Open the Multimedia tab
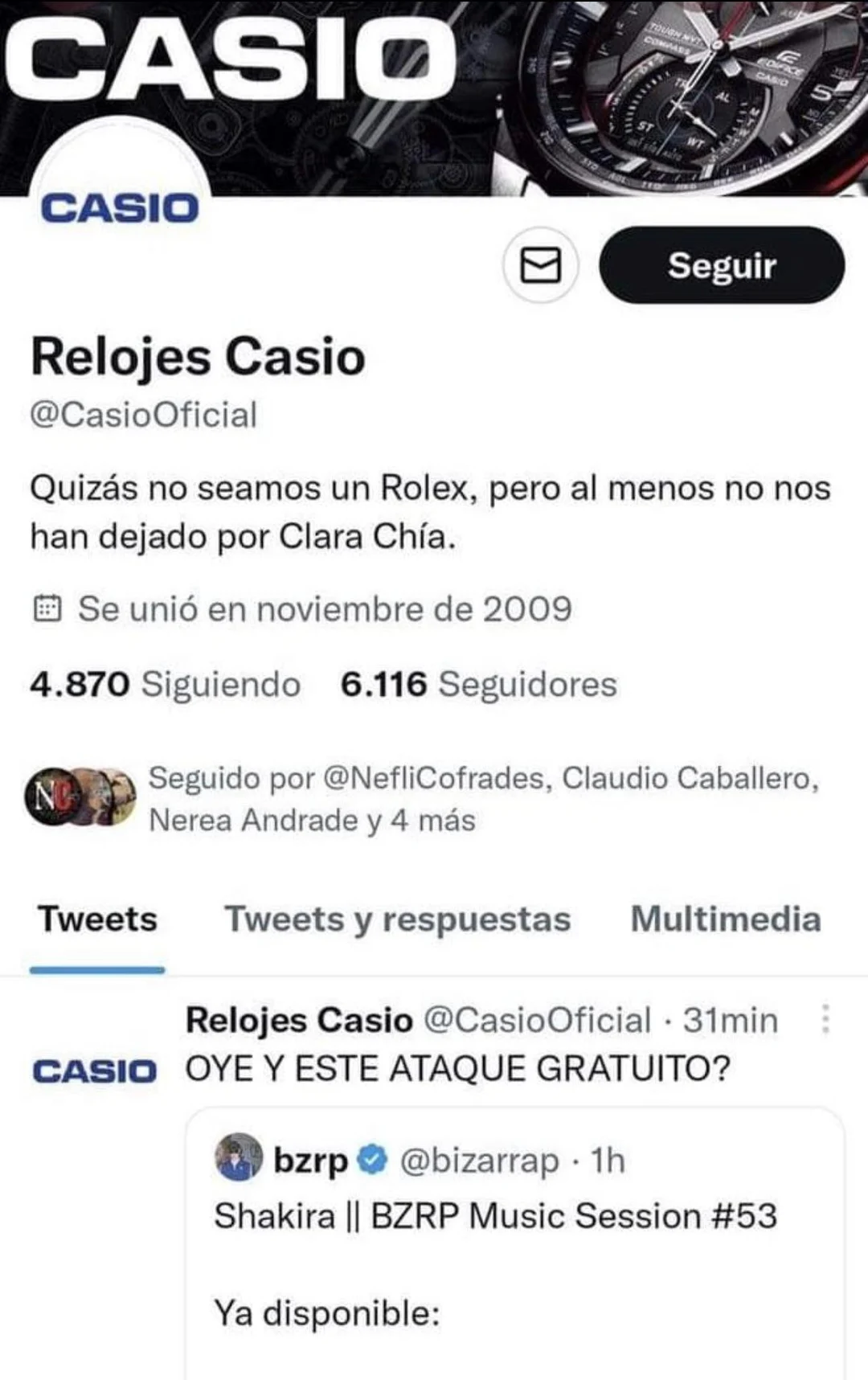Screen dimensions: 868x1380 725,918
